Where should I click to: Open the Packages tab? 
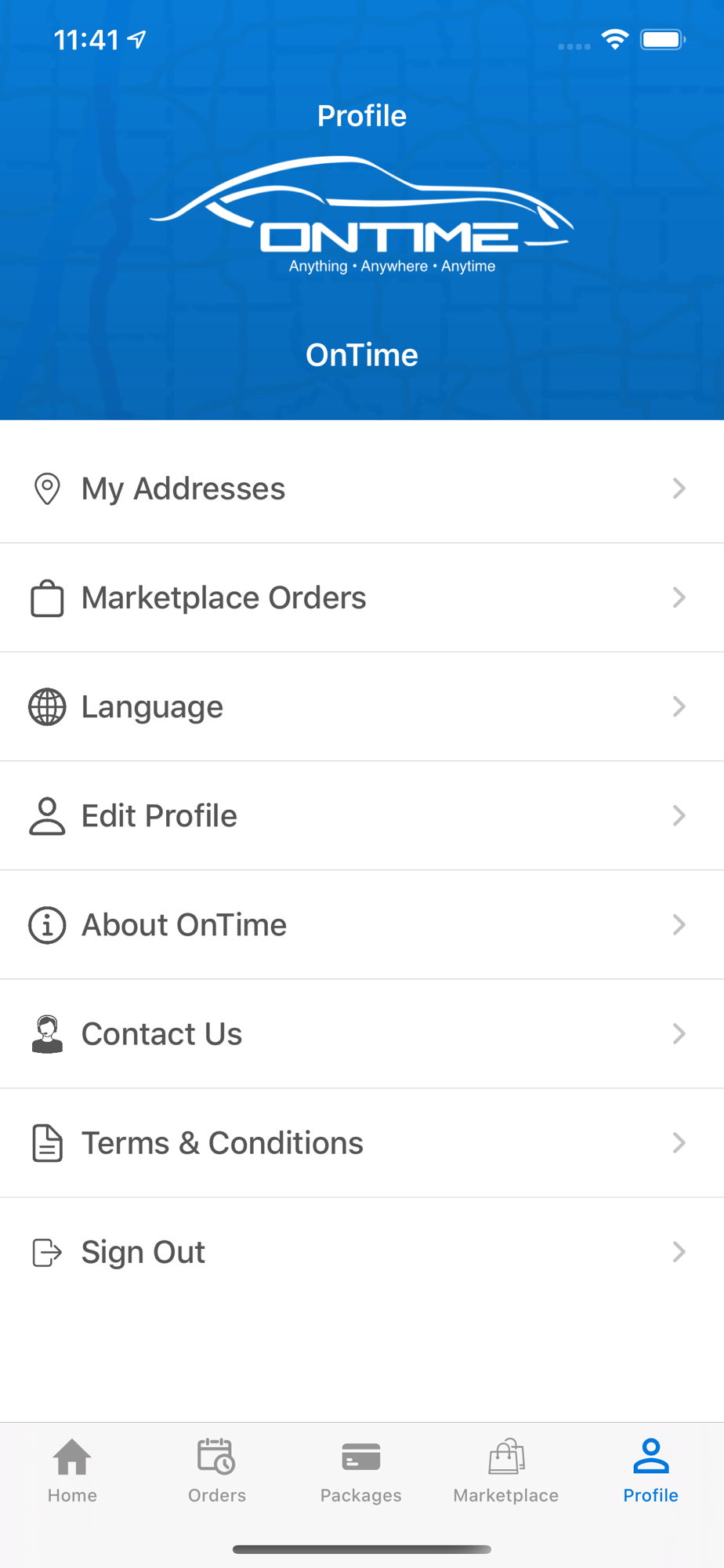(361, 1472)
